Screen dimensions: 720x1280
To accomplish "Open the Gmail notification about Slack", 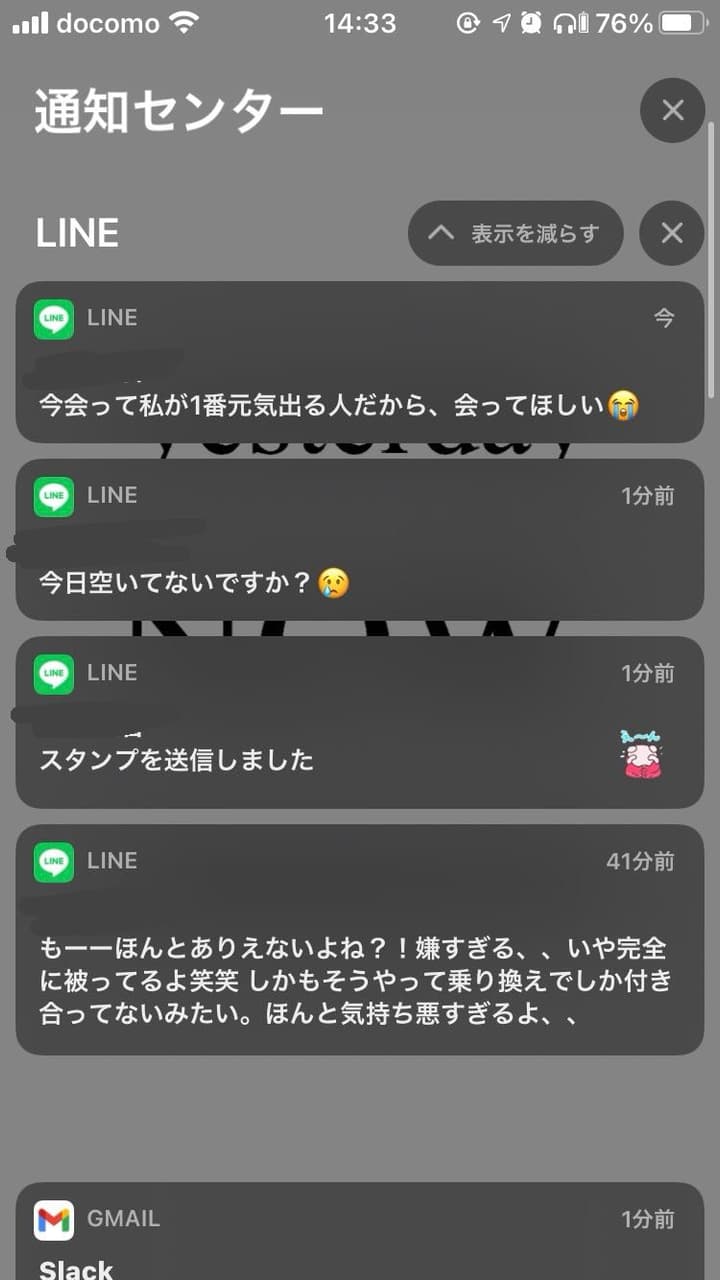I will pos(360,1235).
